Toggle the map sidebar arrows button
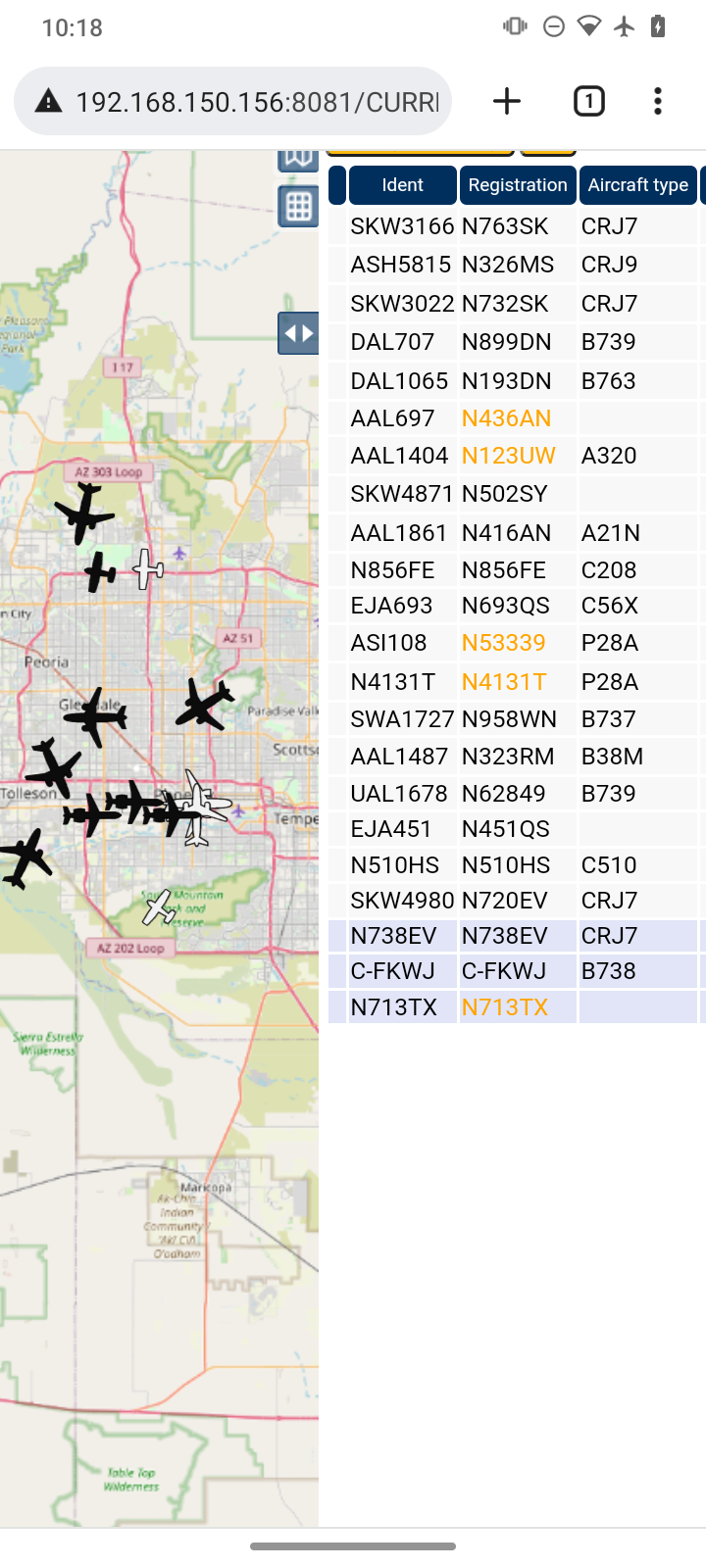Image resolution: width=706 pixels, height=1568 pixels. click(298, 333)
